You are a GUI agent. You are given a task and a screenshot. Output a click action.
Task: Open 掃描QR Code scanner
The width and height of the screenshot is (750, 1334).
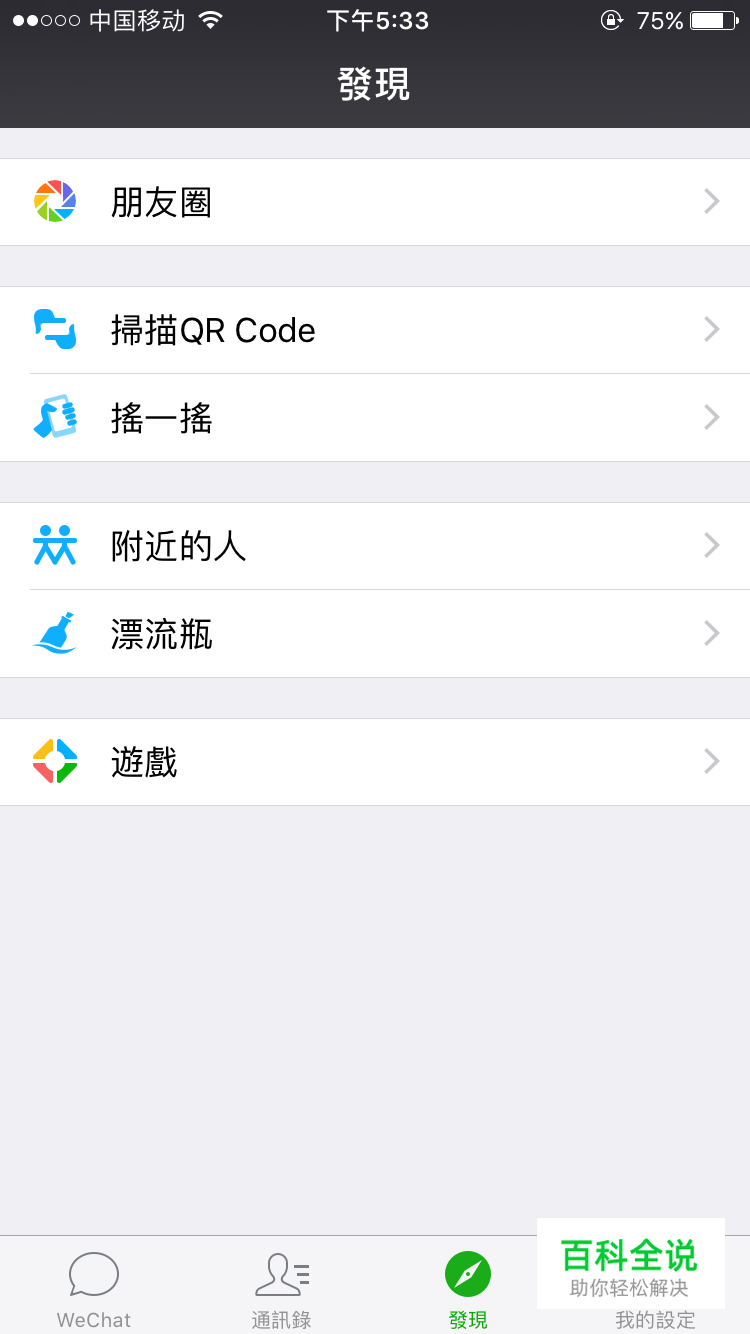(374, 330)
